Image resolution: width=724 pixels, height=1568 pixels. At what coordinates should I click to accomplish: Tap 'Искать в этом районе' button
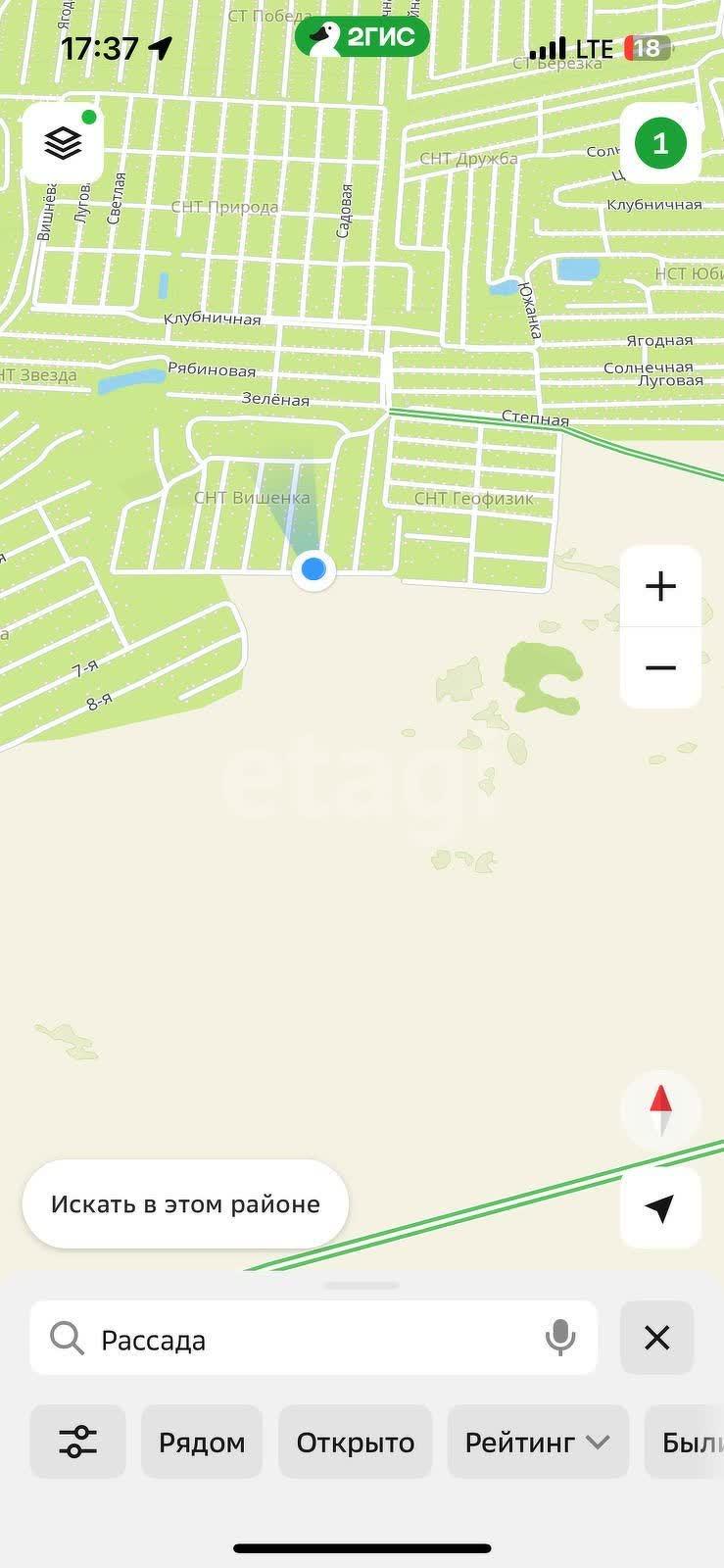(x=185, y=1203)
